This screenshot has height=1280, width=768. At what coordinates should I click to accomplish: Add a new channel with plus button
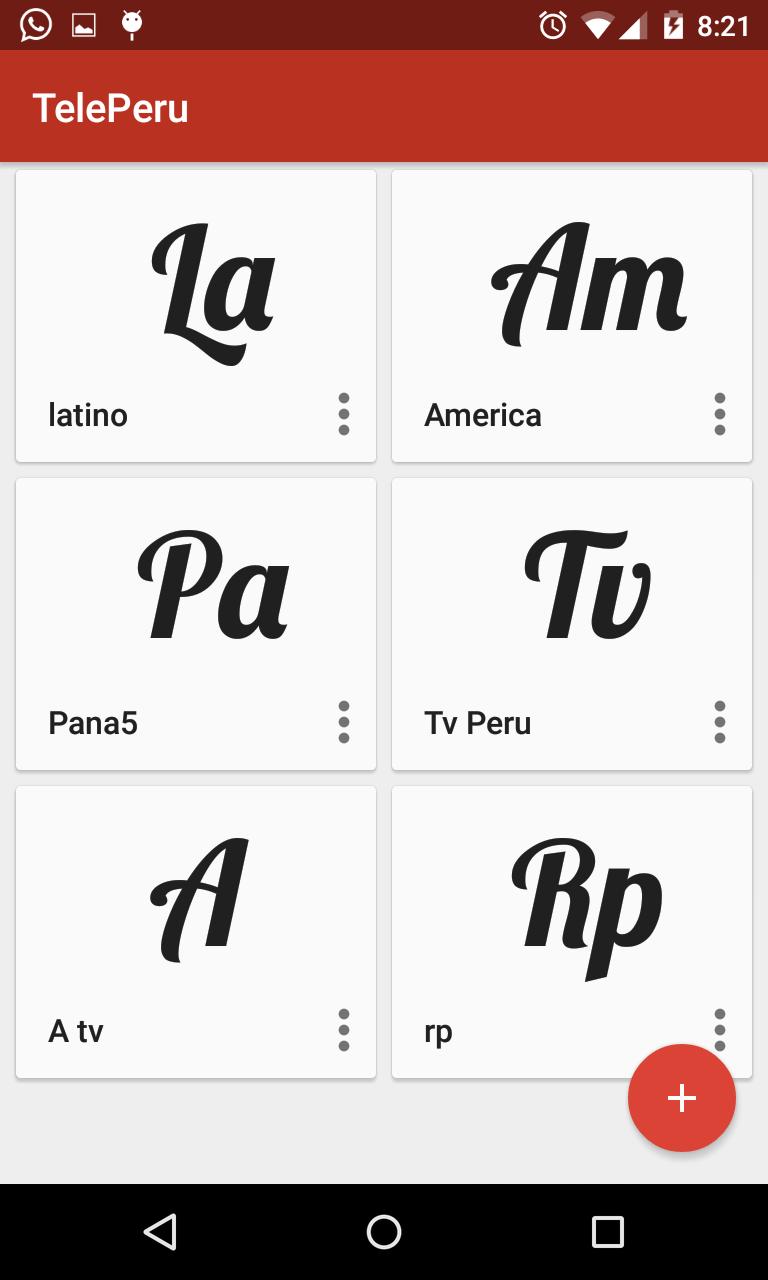pos(682,1098)
